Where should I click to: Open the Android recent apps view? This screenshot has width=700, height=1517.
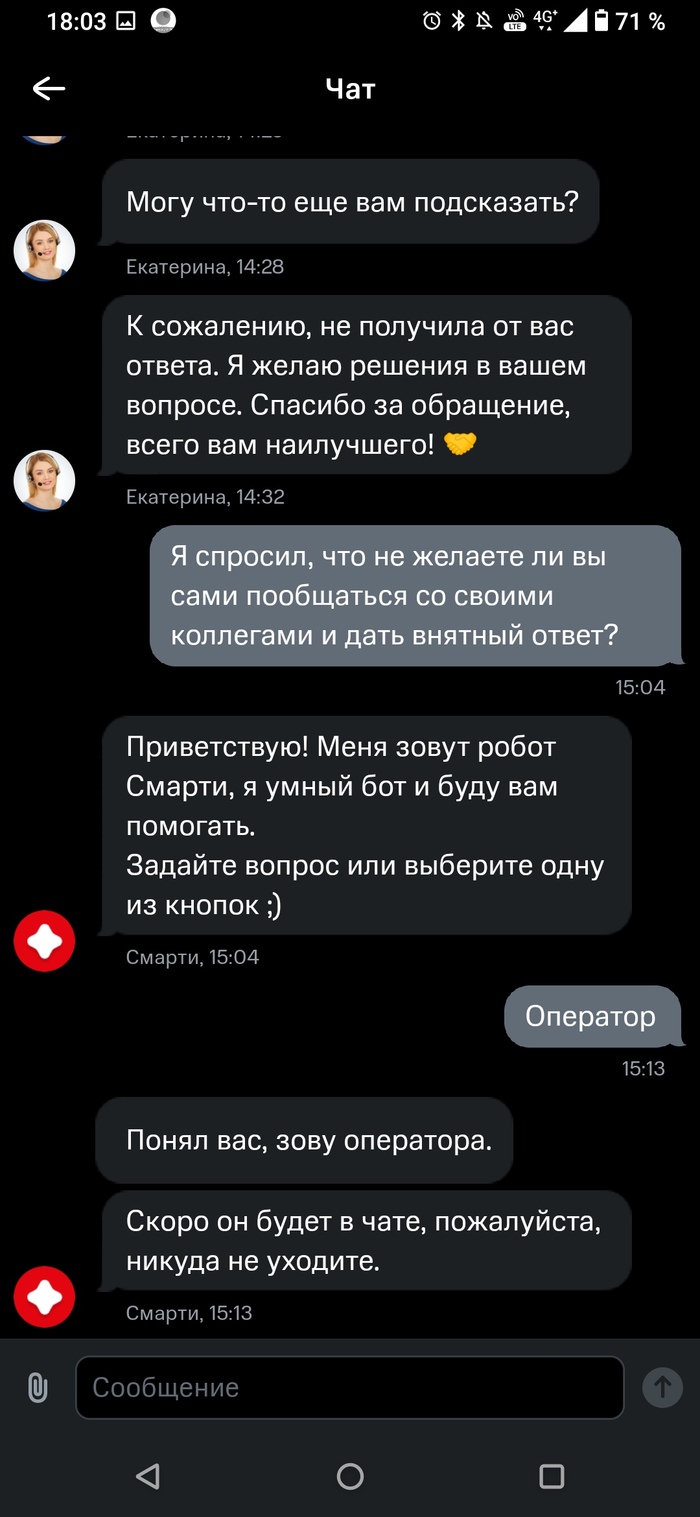pos(551,1476)
